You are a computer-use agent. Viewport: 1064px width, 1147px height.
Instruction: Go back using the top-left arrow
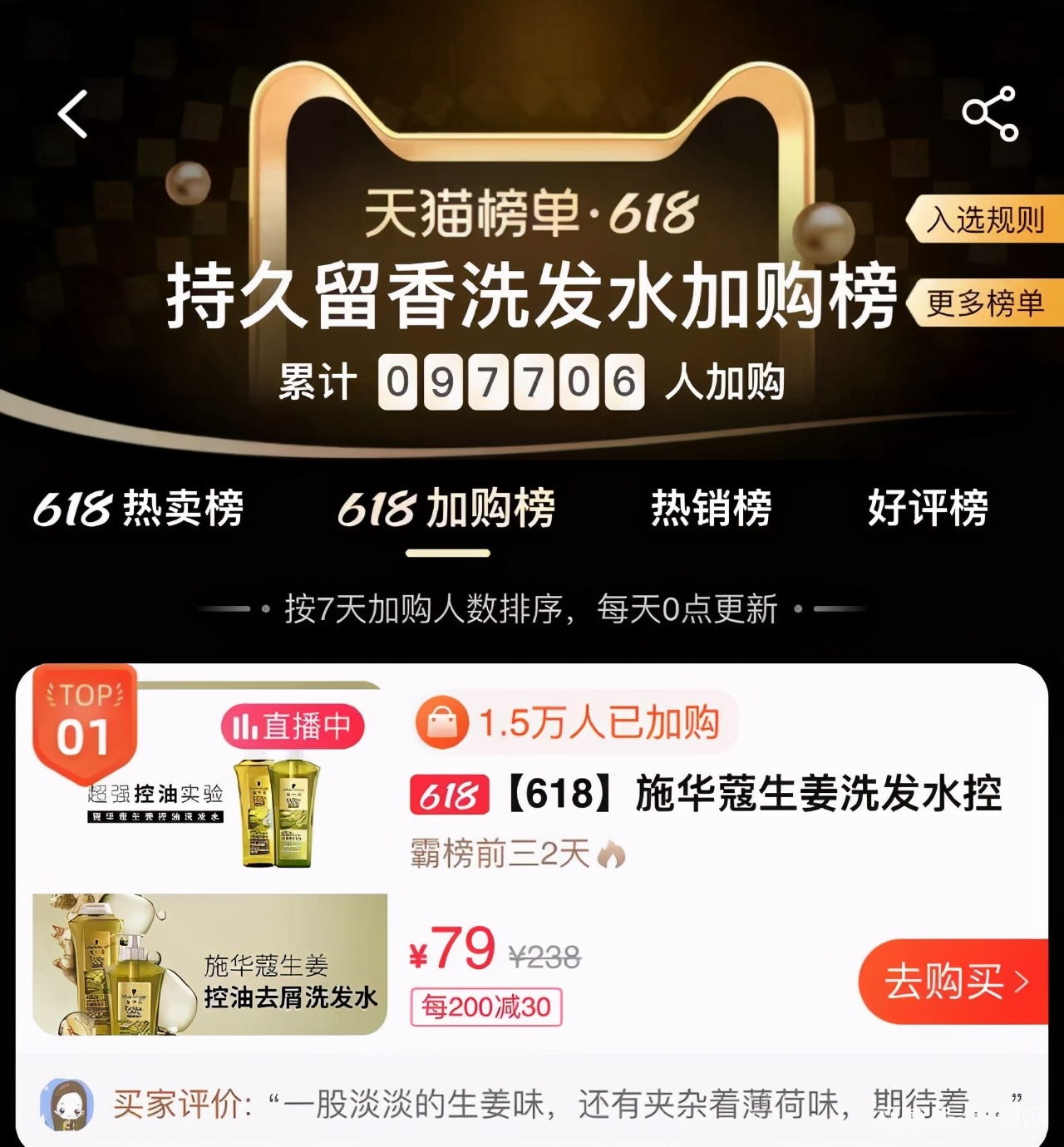(73, 114)
